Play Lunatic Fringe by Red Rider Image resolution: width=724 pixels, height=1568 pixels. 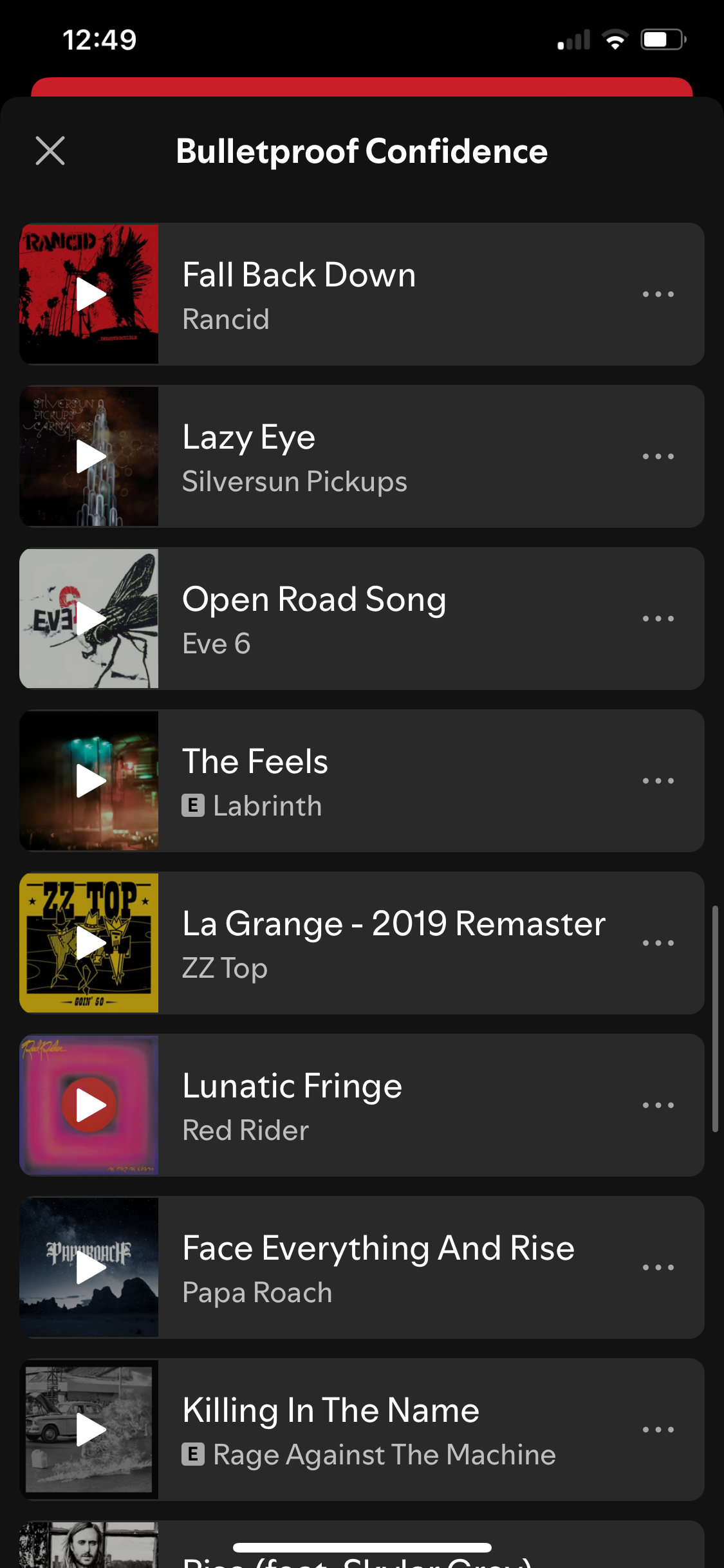tap(89, 1105)
